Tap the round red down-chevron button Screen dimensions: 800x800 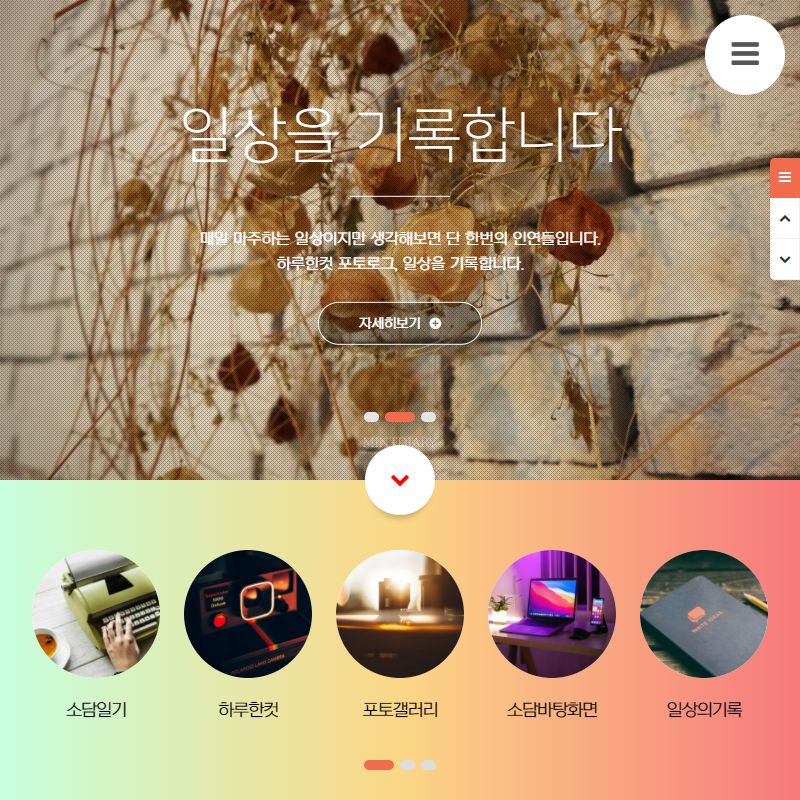pyautogui.click(x=400, y=480)
